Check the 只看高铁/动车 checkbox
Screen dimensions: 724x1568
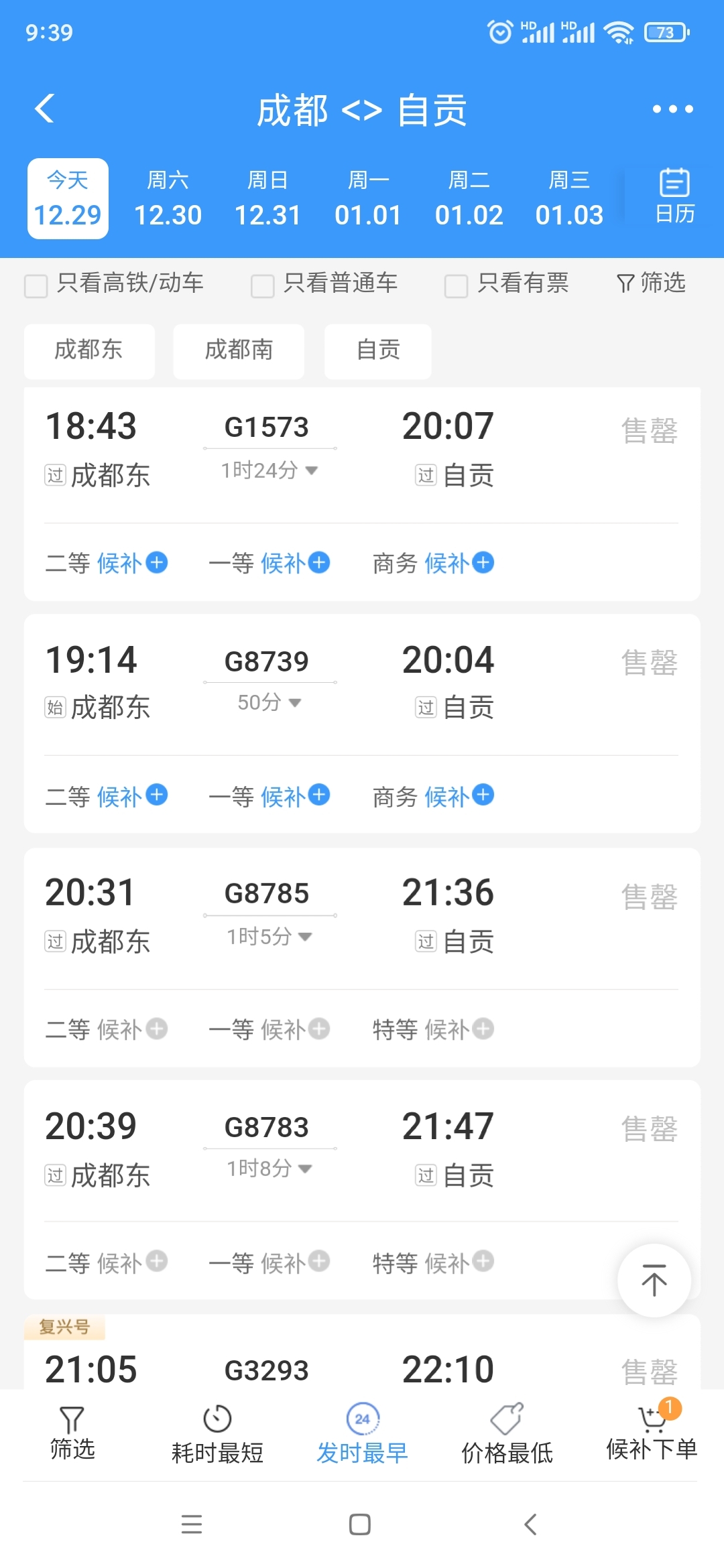pos(36,285)
